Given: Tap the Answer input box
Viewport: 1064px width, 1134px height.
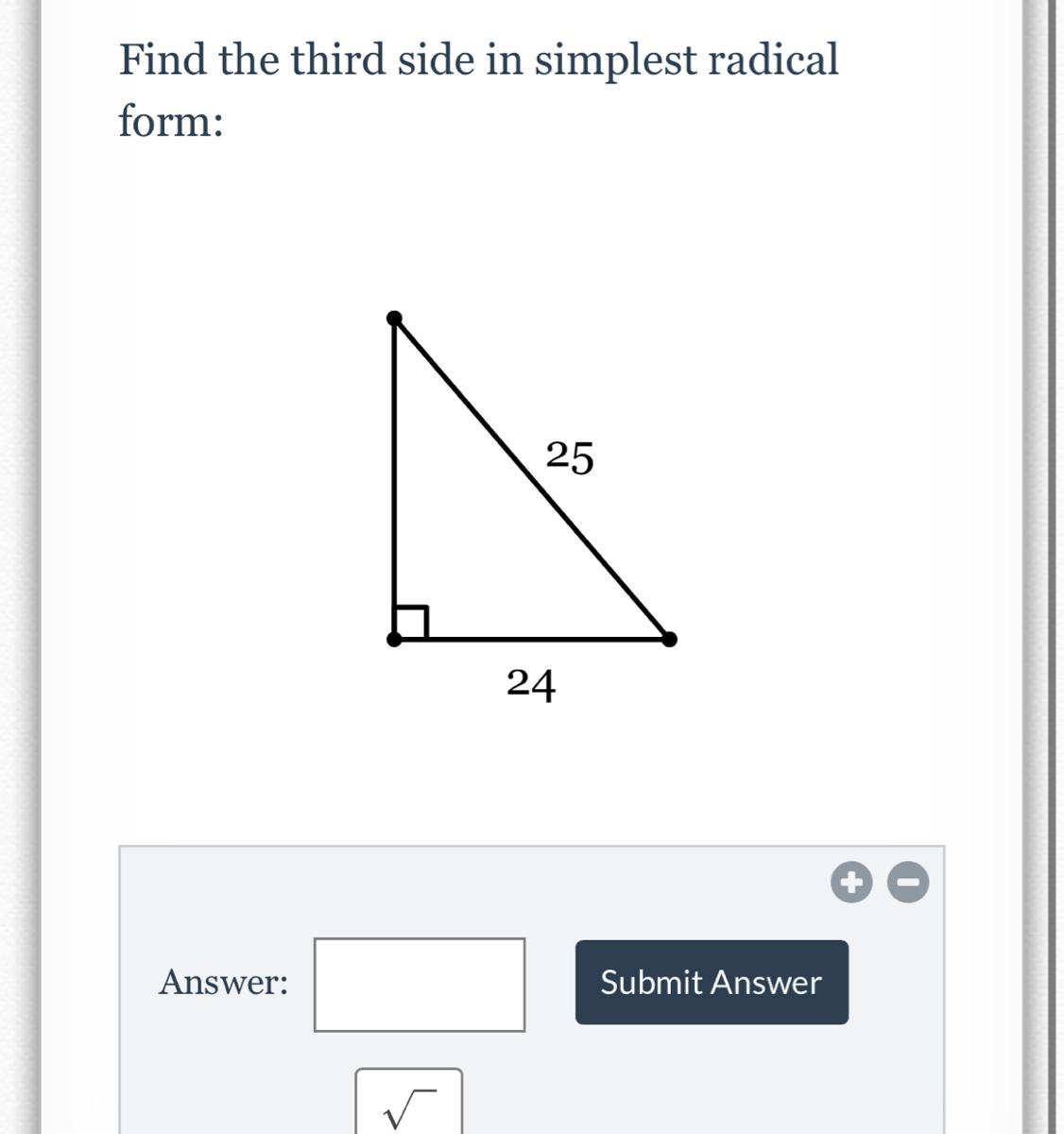Looking at the screenshot, I should pyautogui.click(x=420, y=985).
